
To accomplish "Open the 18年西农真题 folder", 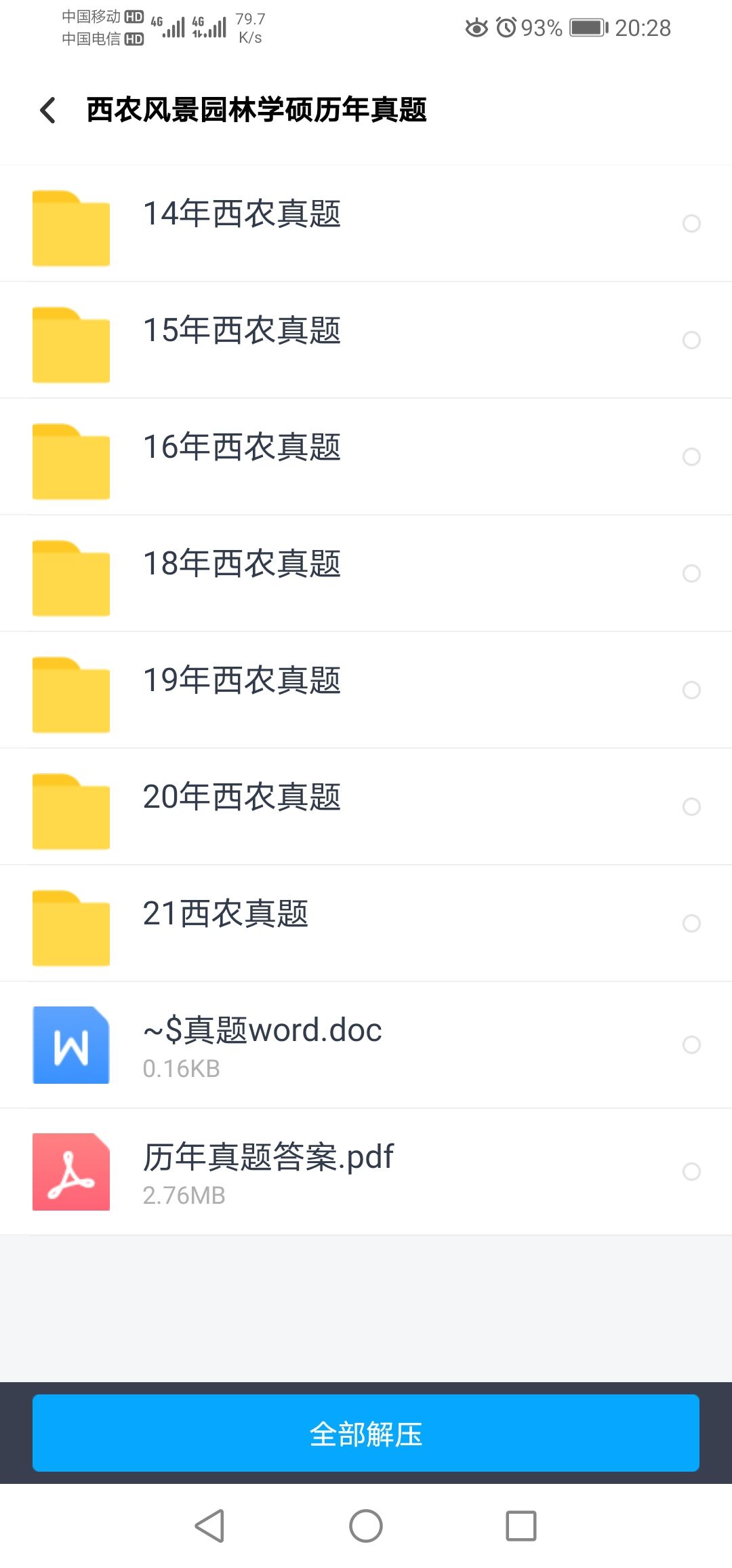I will click(x=366, y=574).
